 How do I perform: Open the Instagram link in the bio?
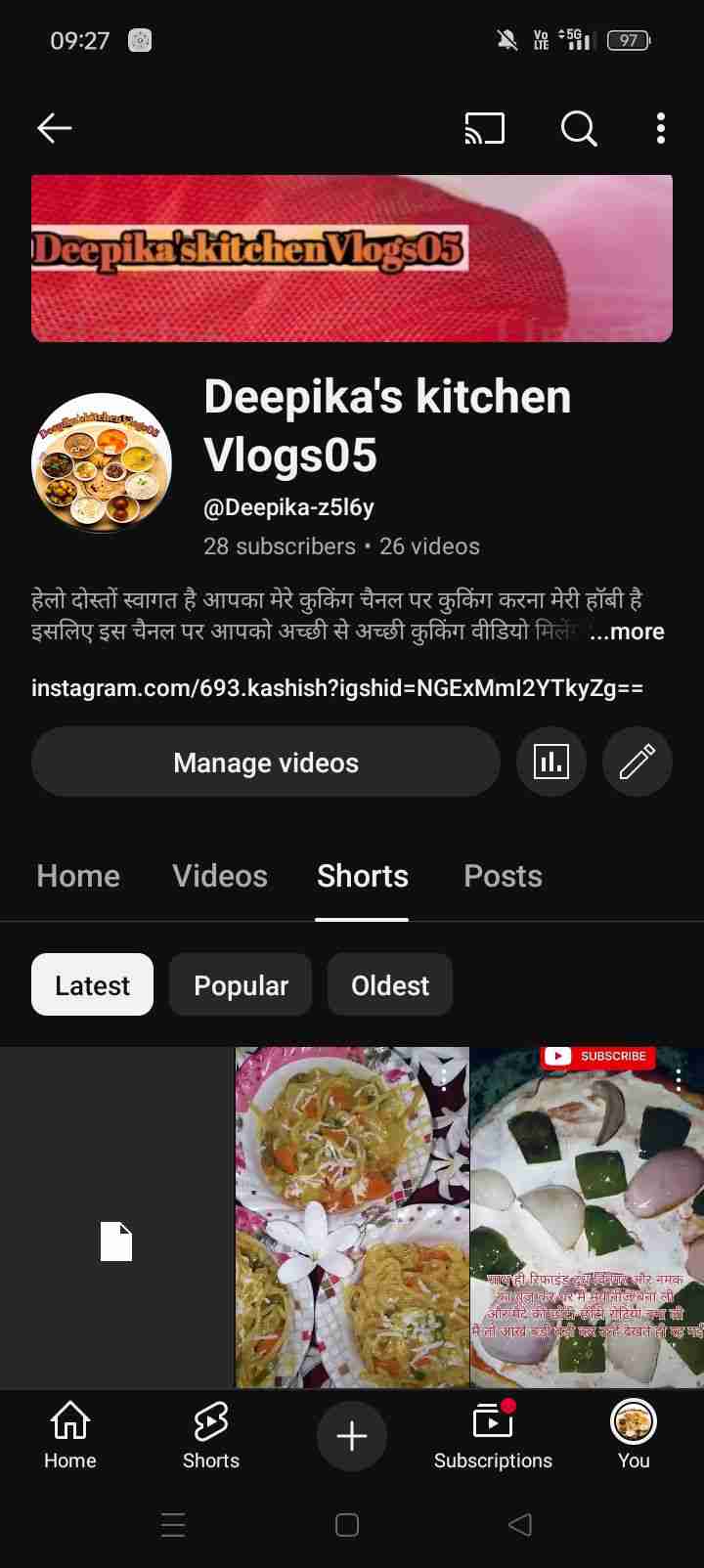337,687
